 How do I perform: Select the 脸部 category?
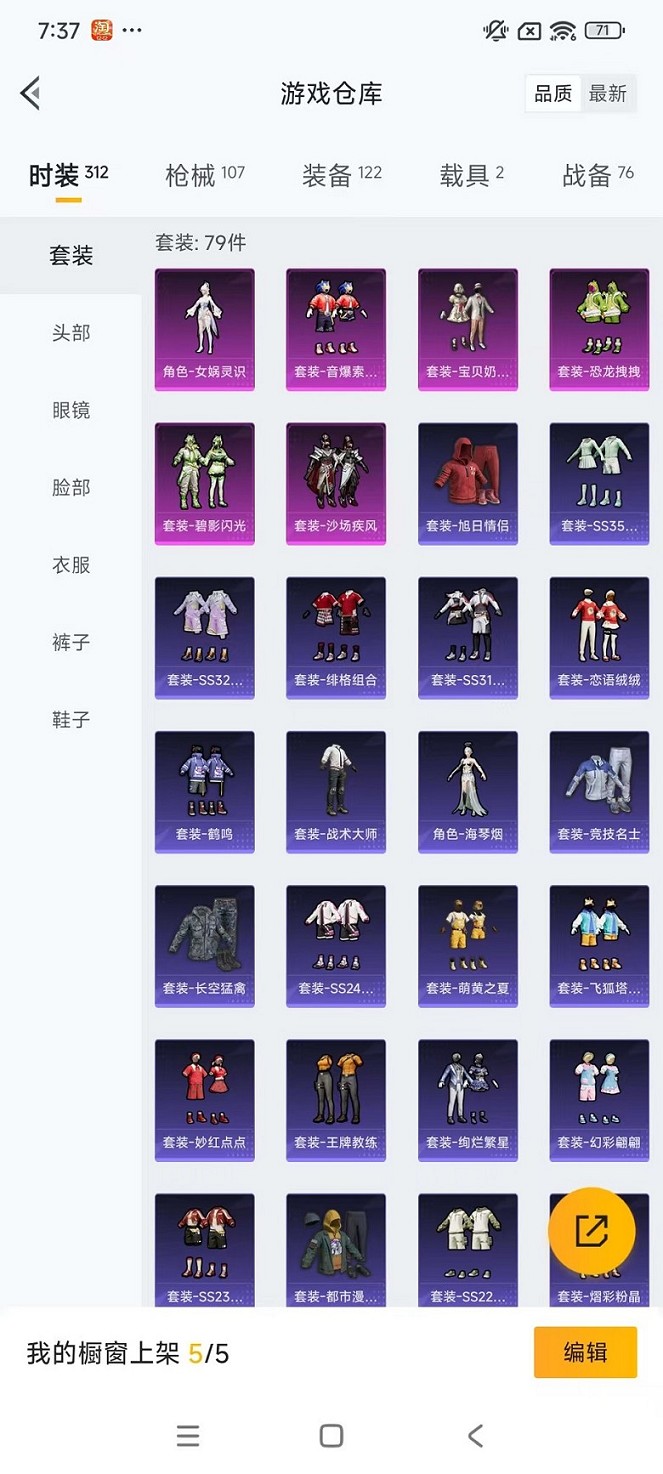[71, 488]
